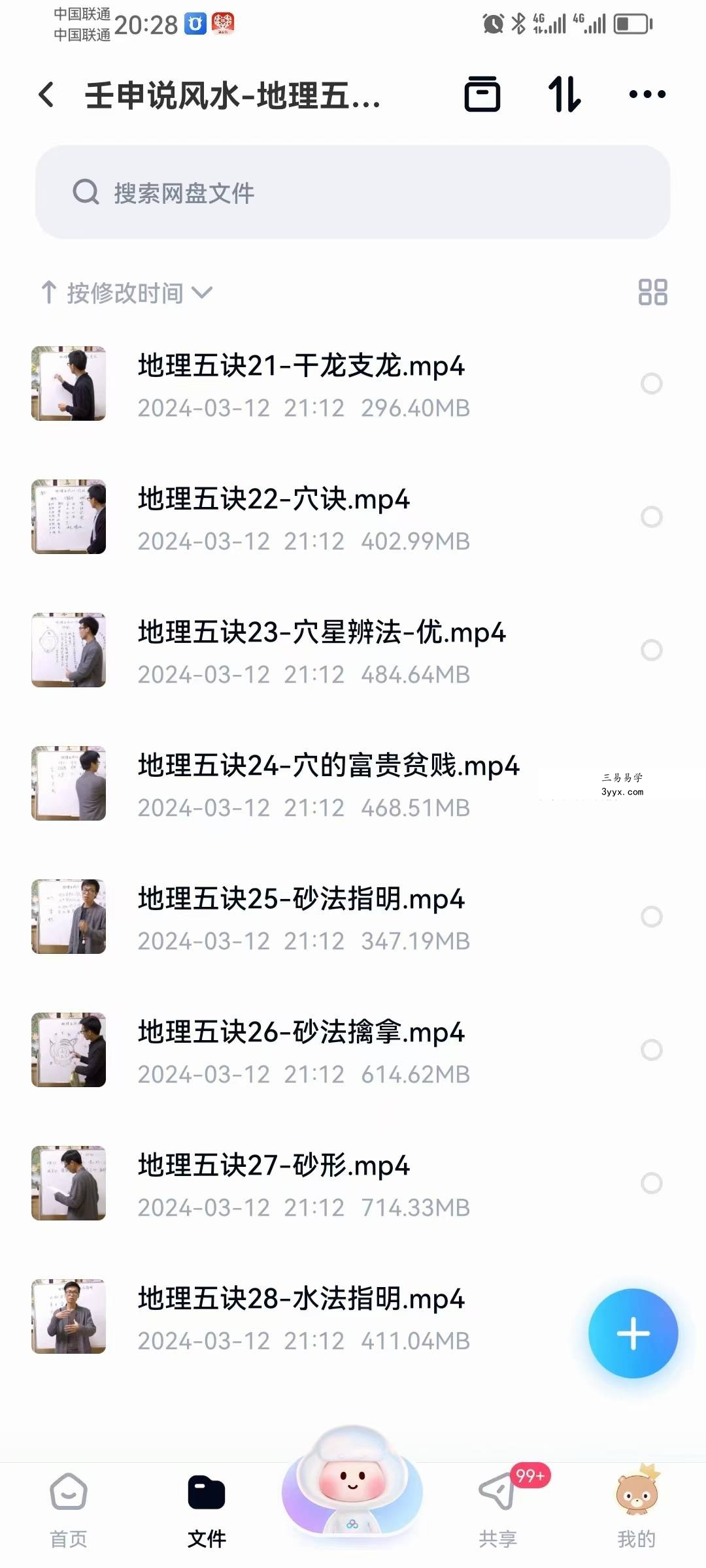Select the circle for 地理五诀25-砂法指明.mp4
The height and width of the screenshot is (1568, 706).
(652, 917)
